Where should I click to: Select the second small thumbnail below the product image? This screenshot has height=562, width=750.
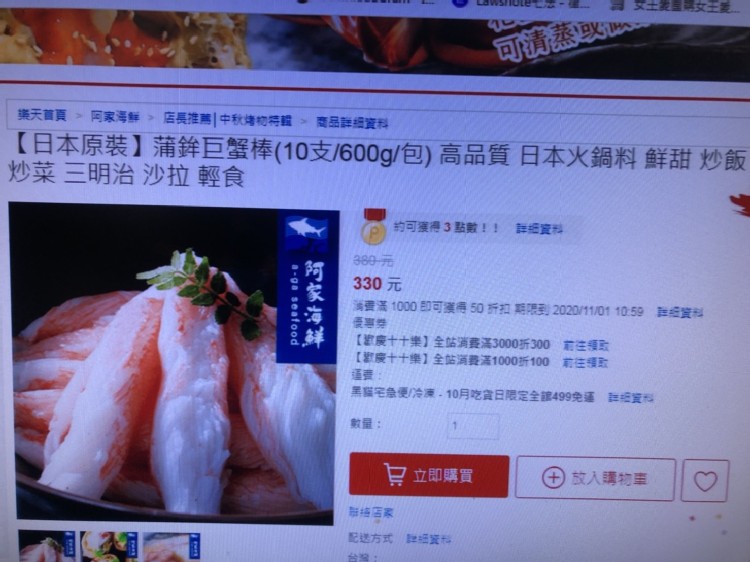point(109,547)
